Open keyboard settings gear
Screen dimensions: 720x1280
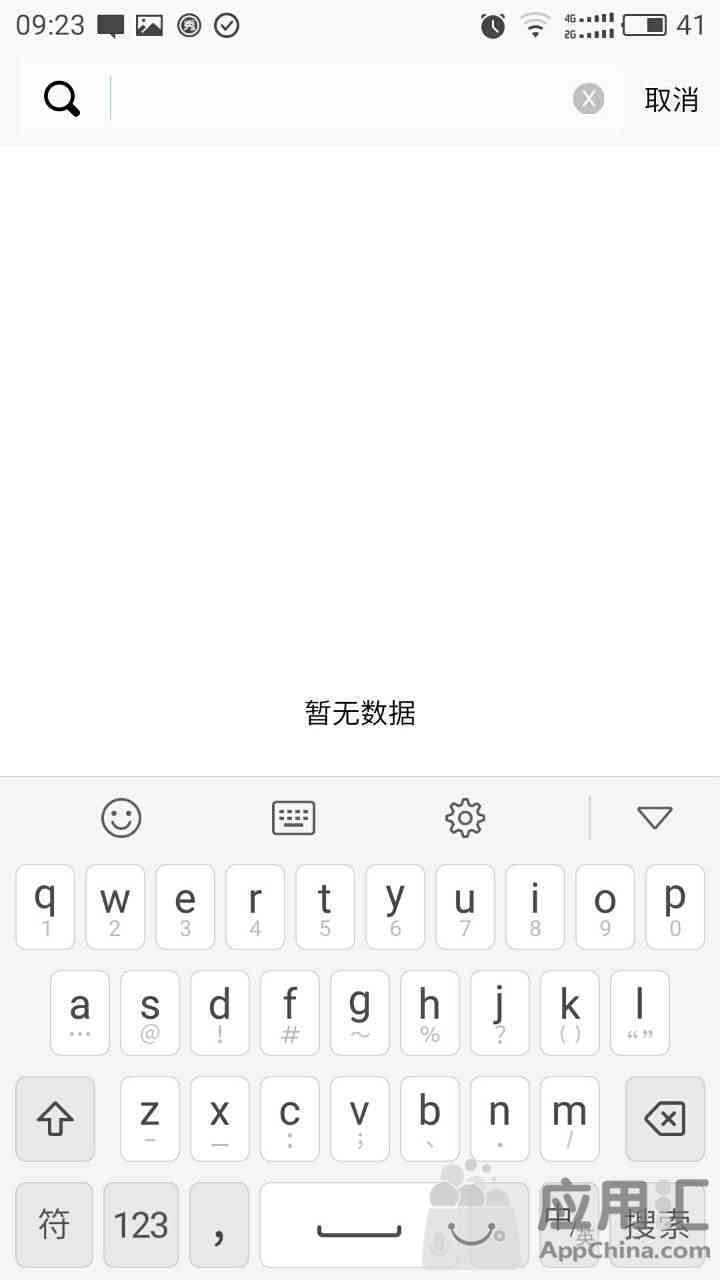pos(465,818)
